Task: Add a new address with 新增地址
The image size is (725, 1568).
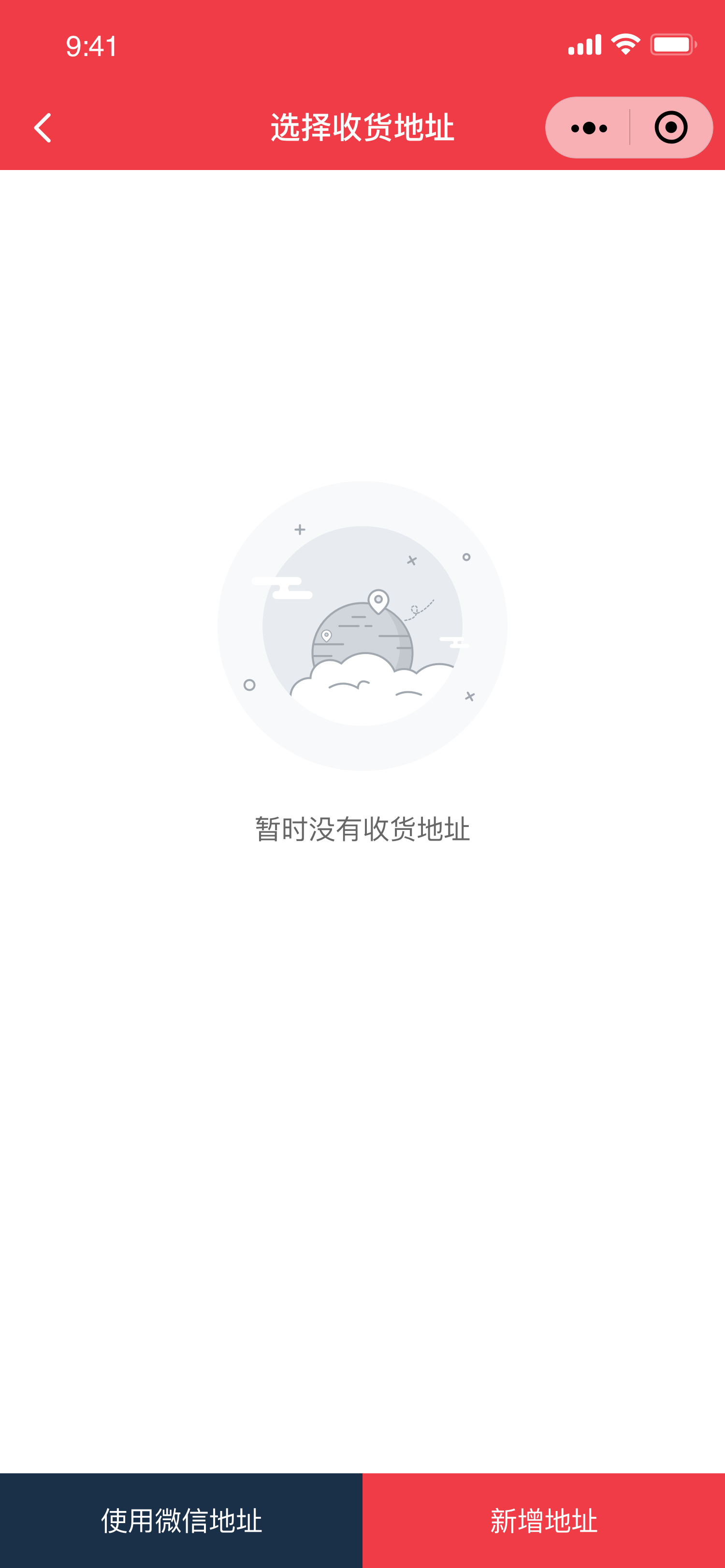Action: tap(543, 1520)
